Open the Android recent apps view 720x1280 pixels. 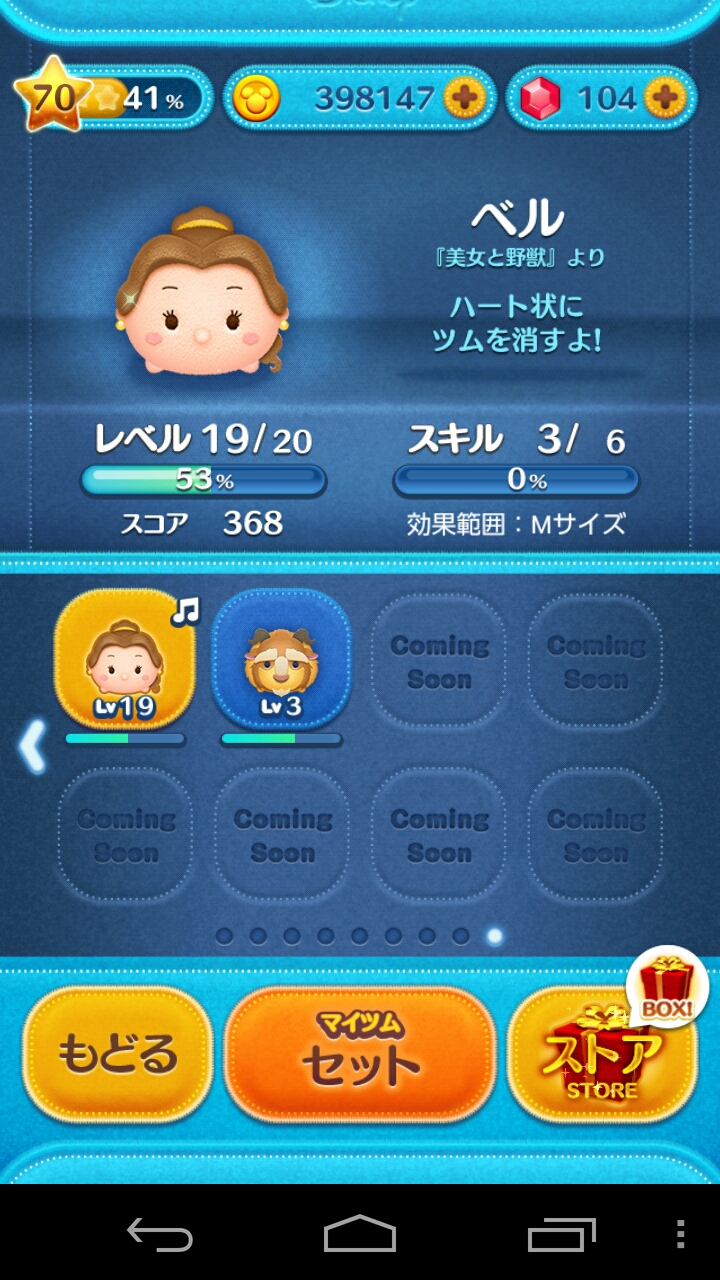(x=562, y=1234)
